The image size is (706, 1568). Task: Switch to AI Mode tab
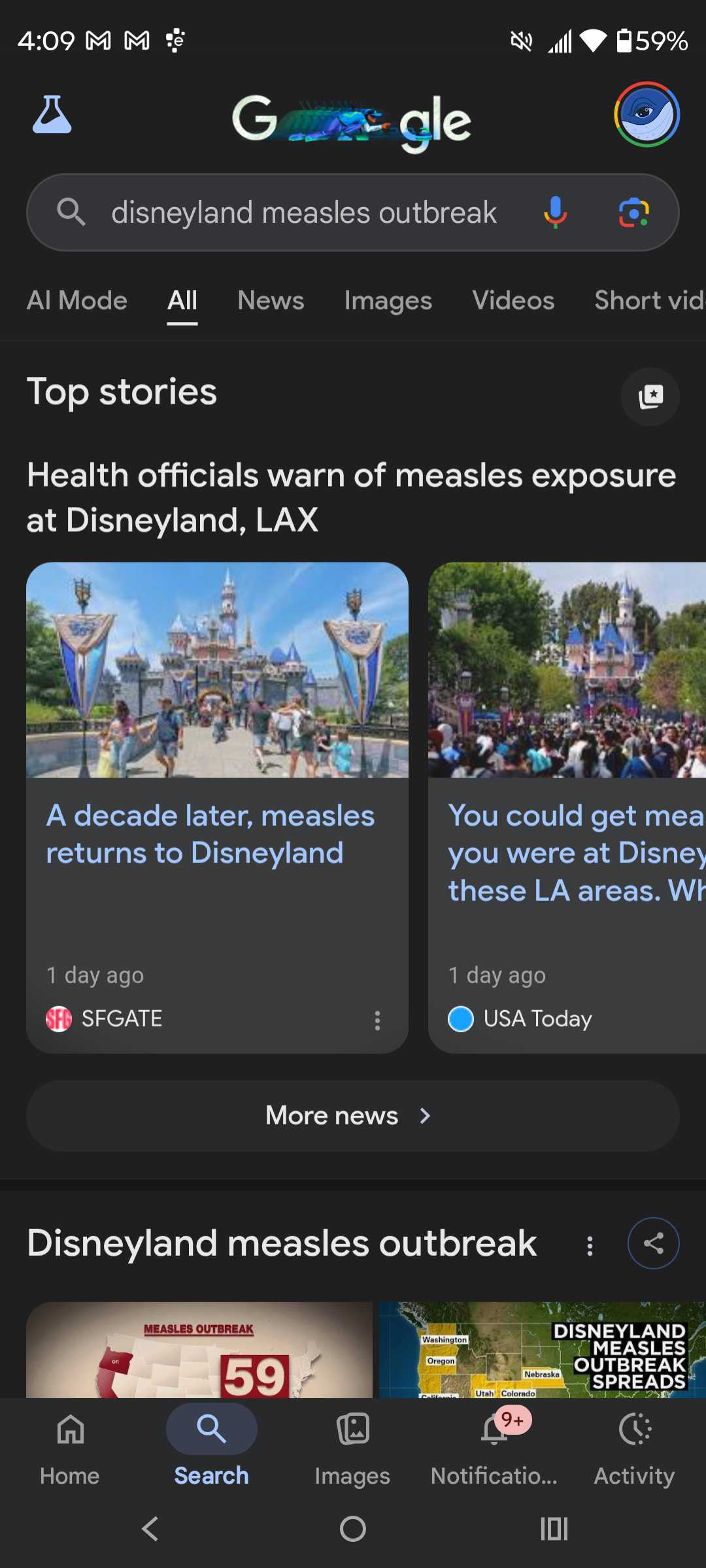[77, 301]
